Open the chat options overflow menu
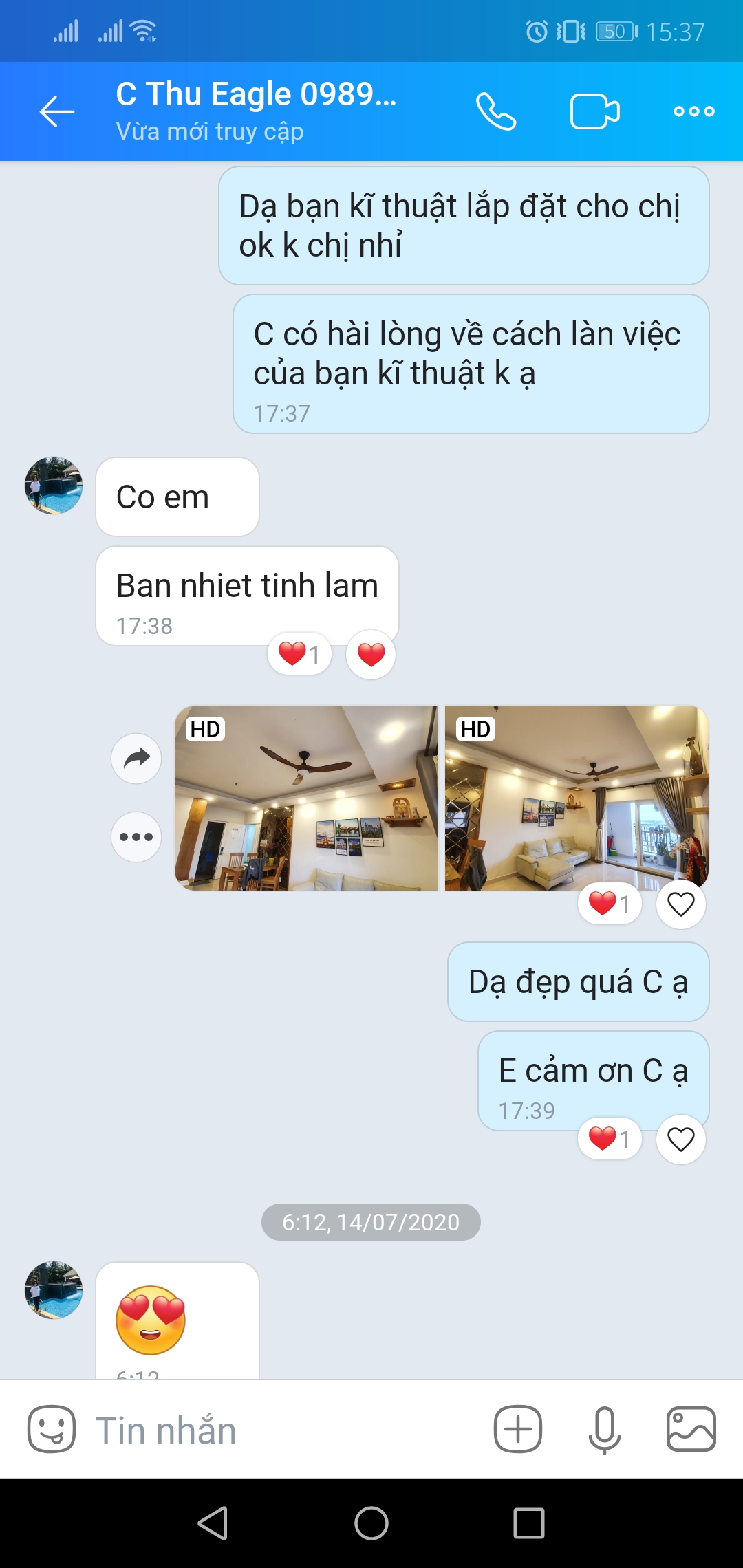The width and height of the screenshot is (743, 1568). (x=693, y=111)
